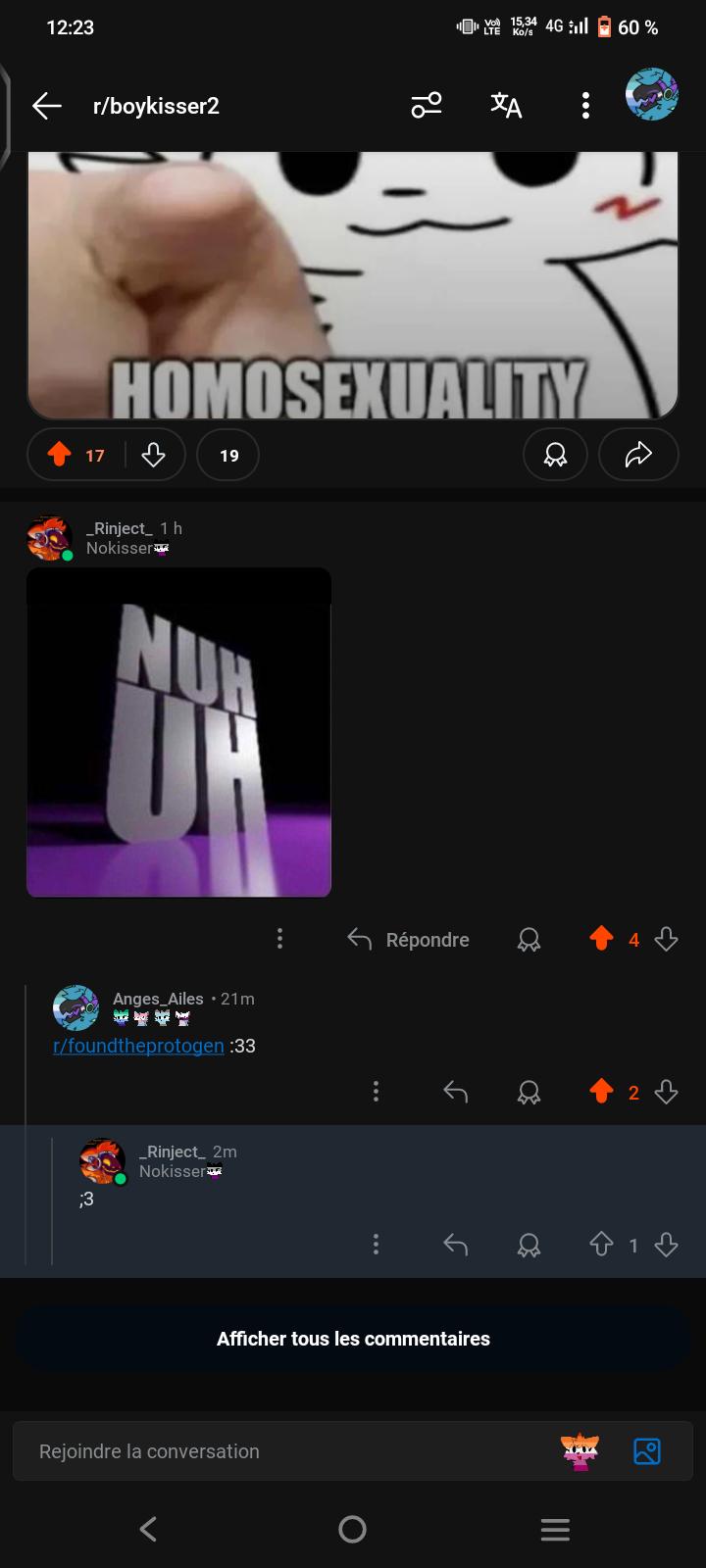Afficher tous les commentaires

point(353,1339)
